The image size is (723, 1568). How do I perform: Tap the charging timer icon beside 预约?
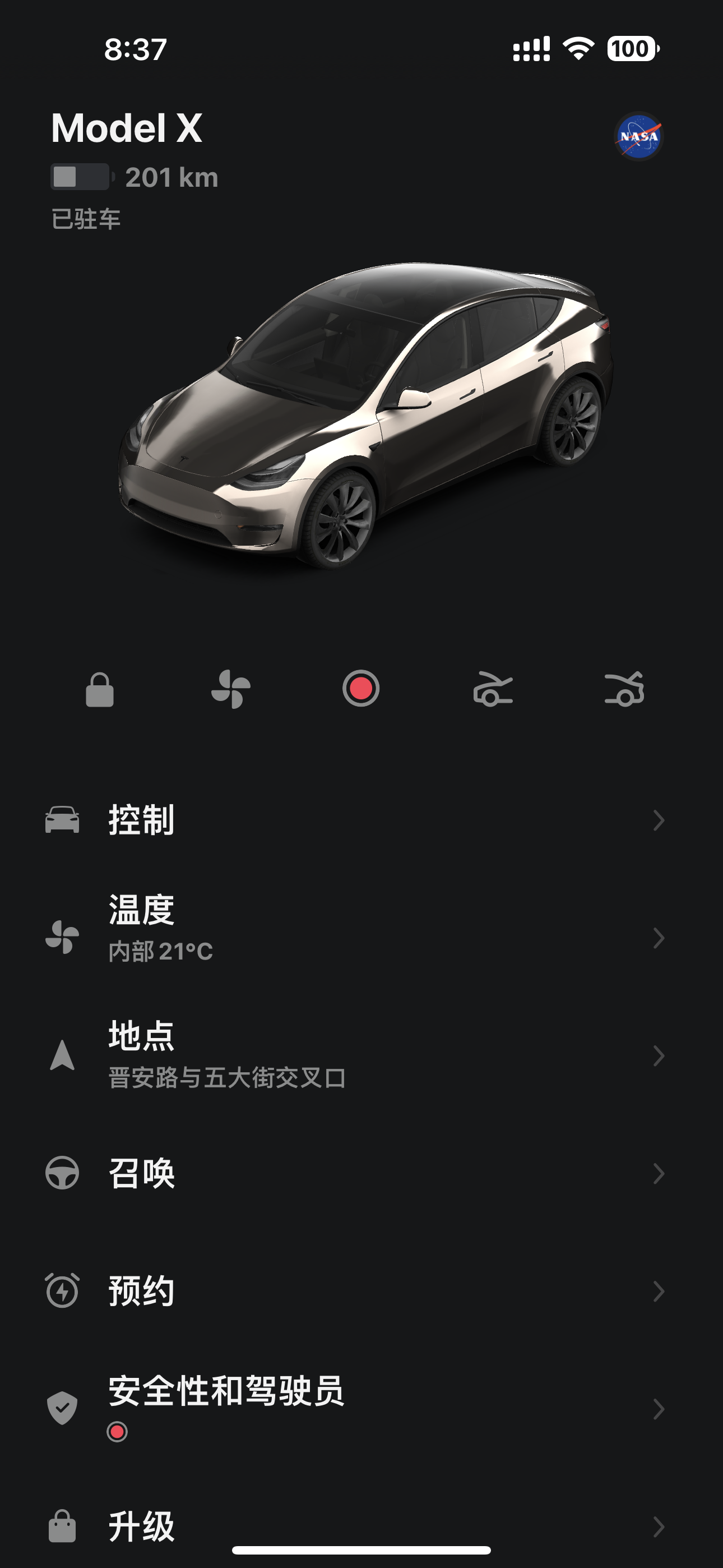pos(63,1292)
